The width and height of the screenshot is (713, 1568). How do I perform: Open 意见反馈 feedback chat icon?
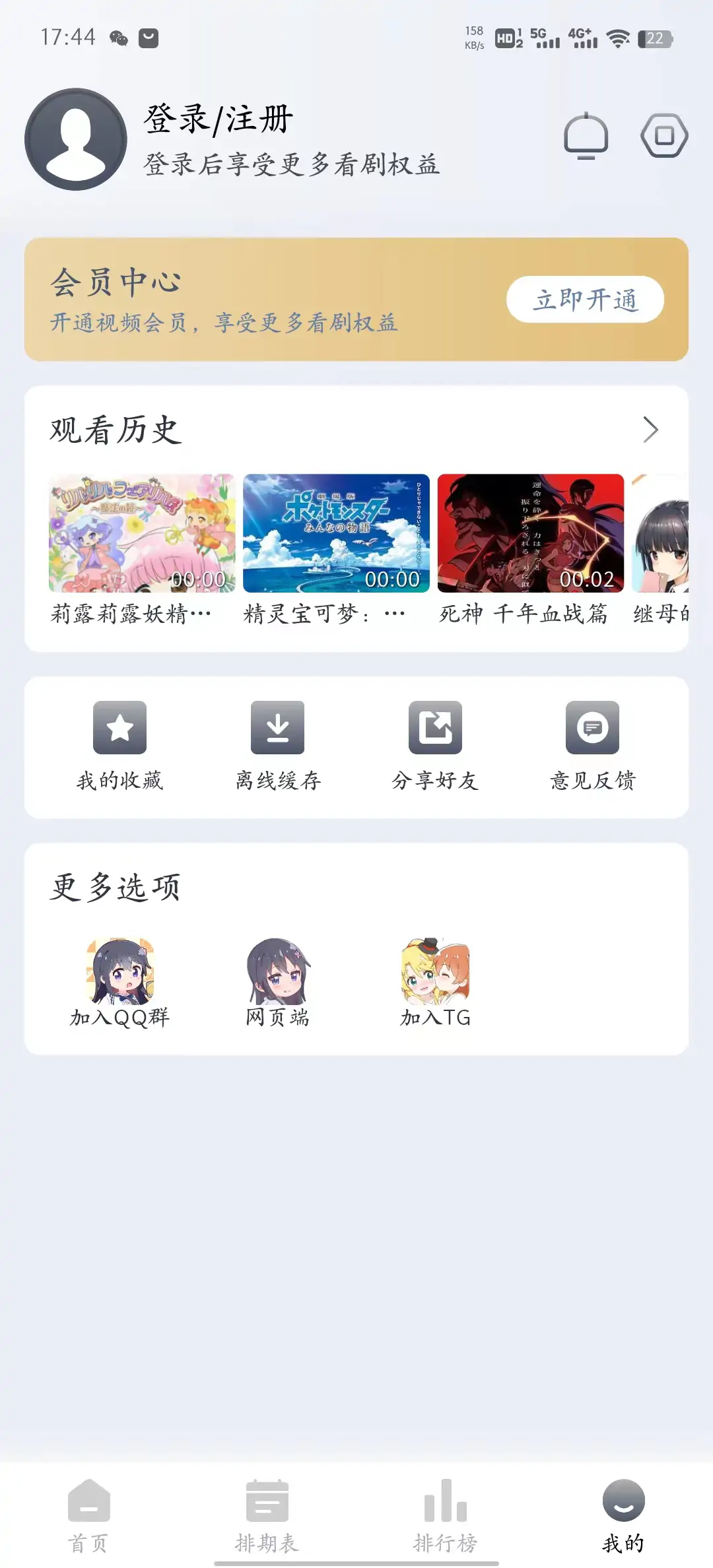594,729
